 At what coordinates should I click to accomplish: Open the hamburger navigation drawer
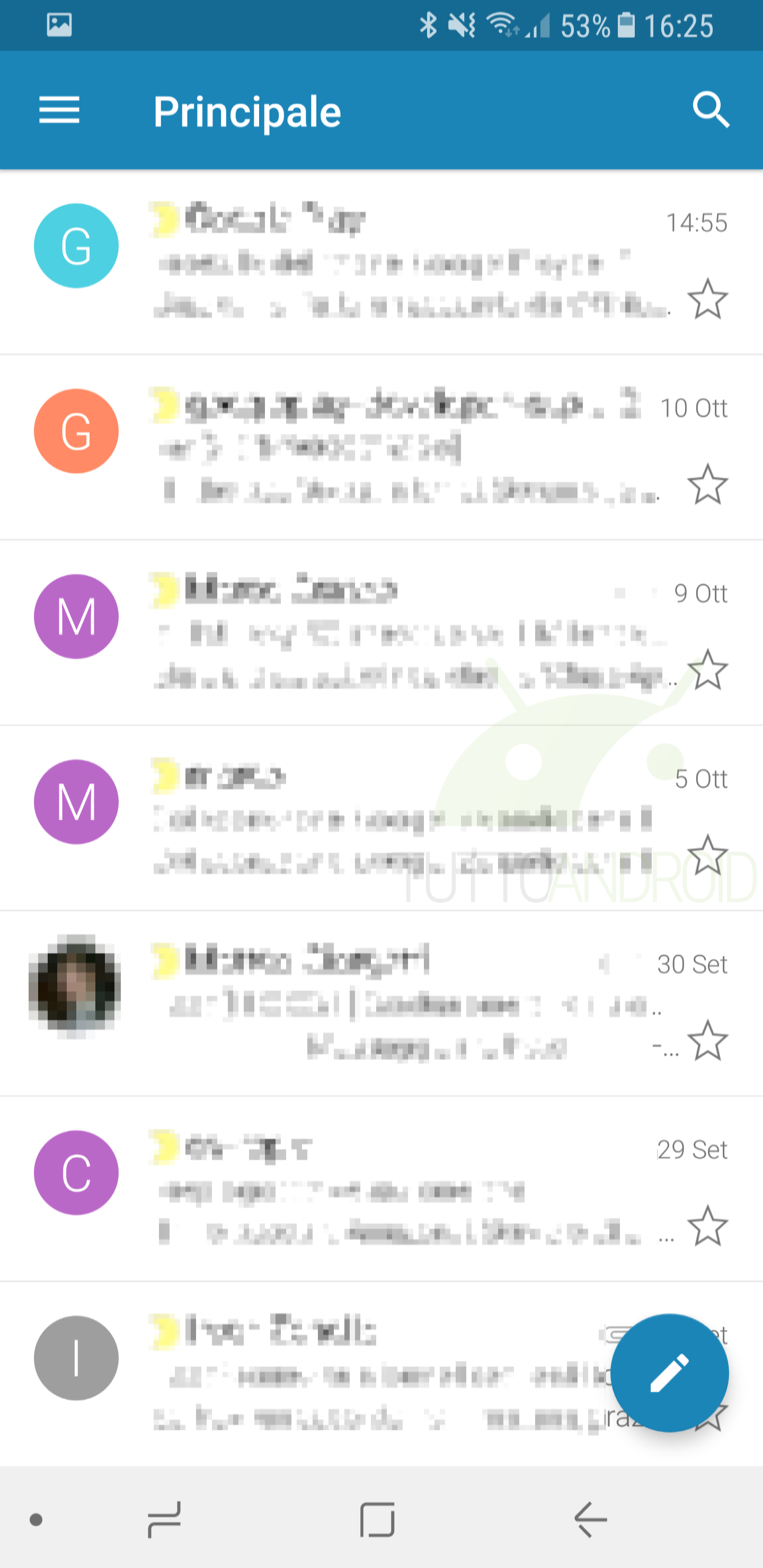59,110
